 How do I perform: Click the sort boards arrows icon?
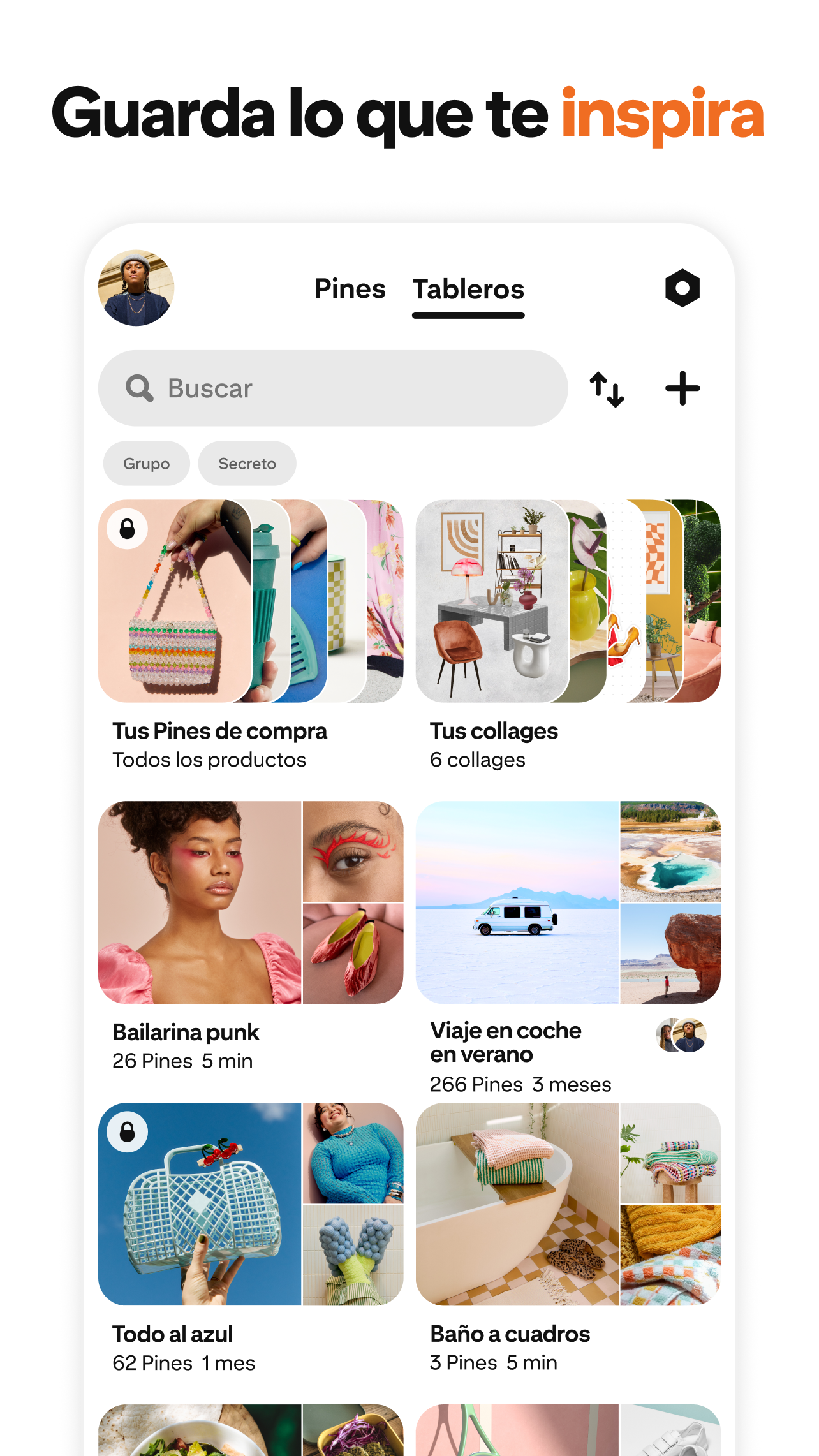[607, 388]
